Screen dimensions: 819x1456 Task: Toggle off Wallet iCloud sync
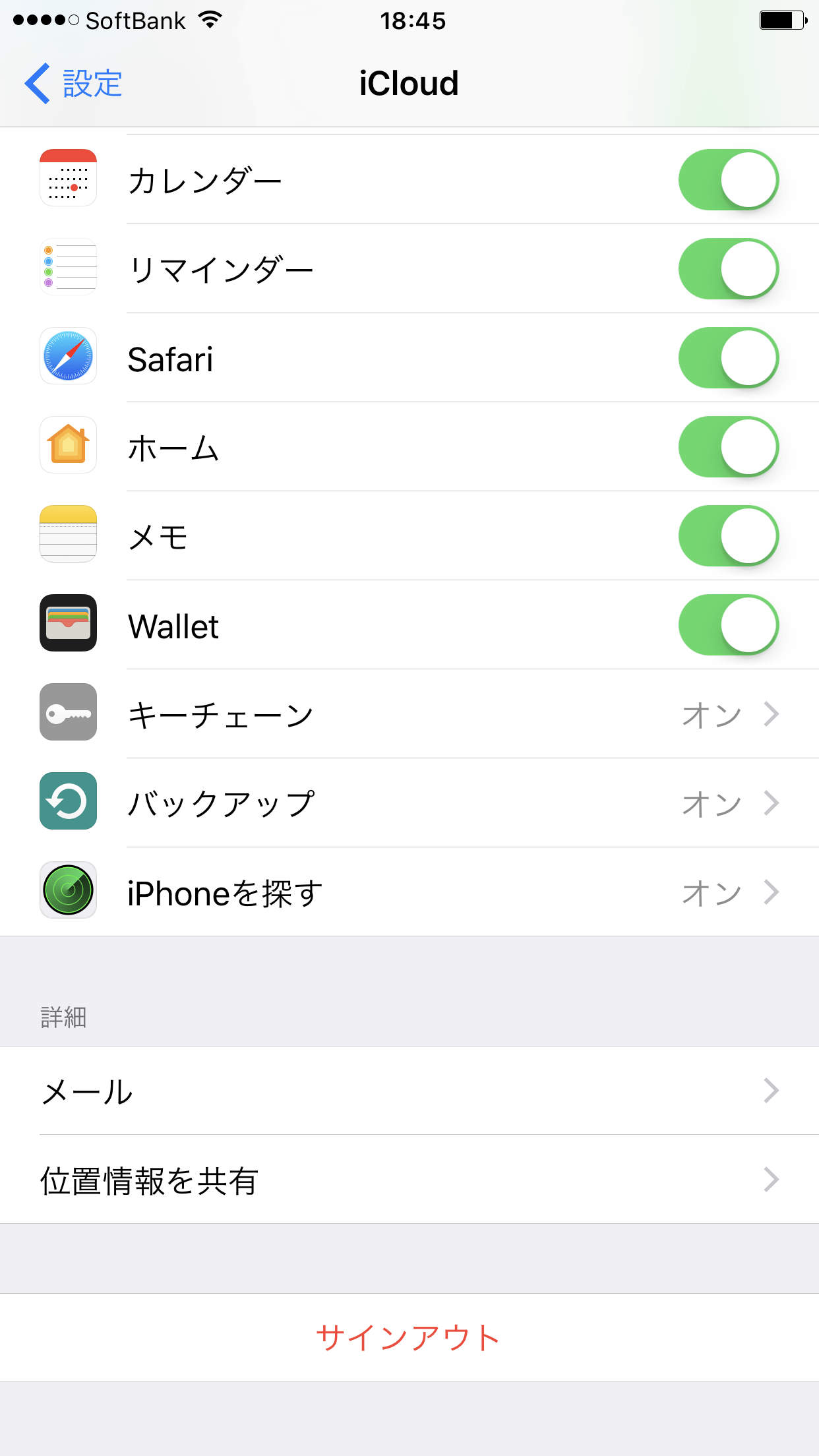(729, 624)
